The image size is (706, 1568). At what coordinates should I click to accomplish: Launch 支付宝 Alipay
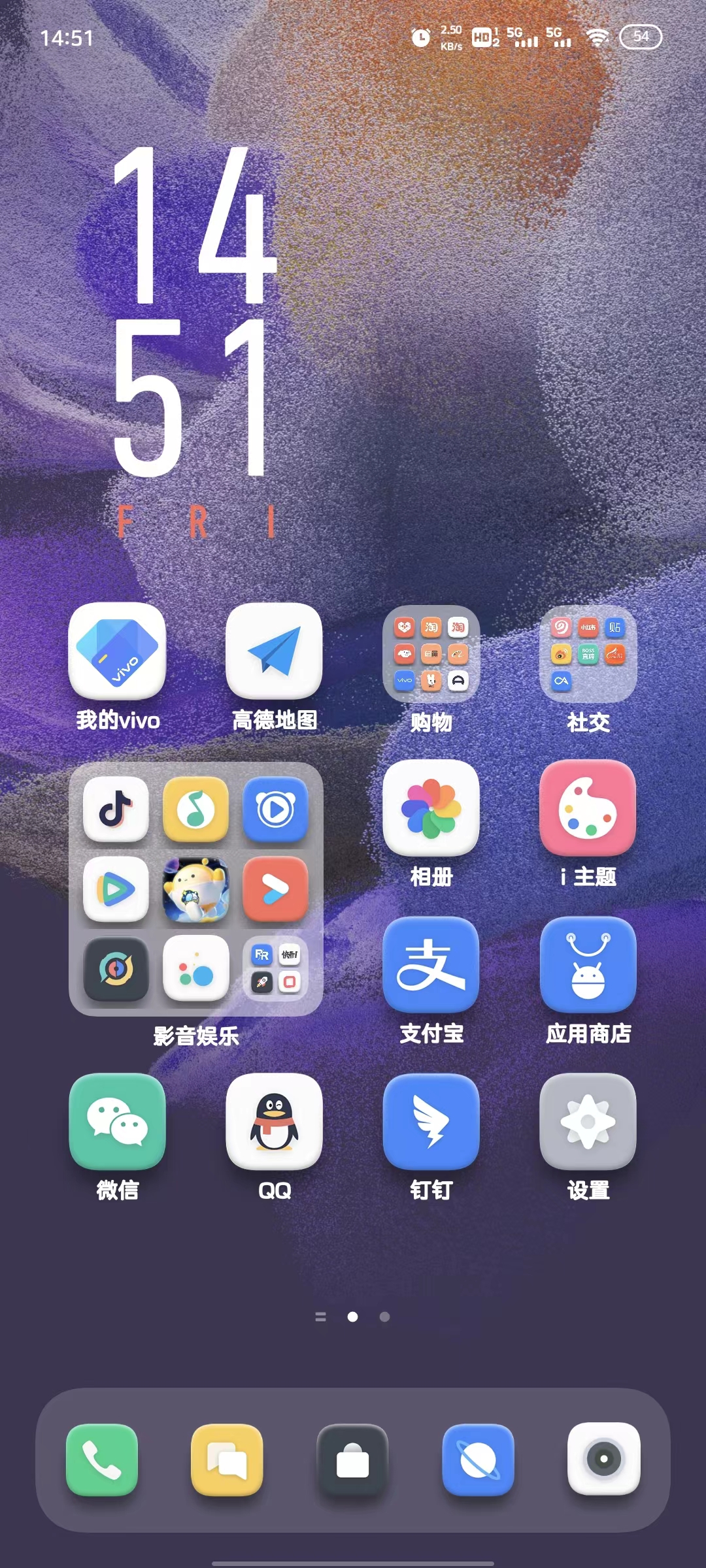tap(431, 965)
